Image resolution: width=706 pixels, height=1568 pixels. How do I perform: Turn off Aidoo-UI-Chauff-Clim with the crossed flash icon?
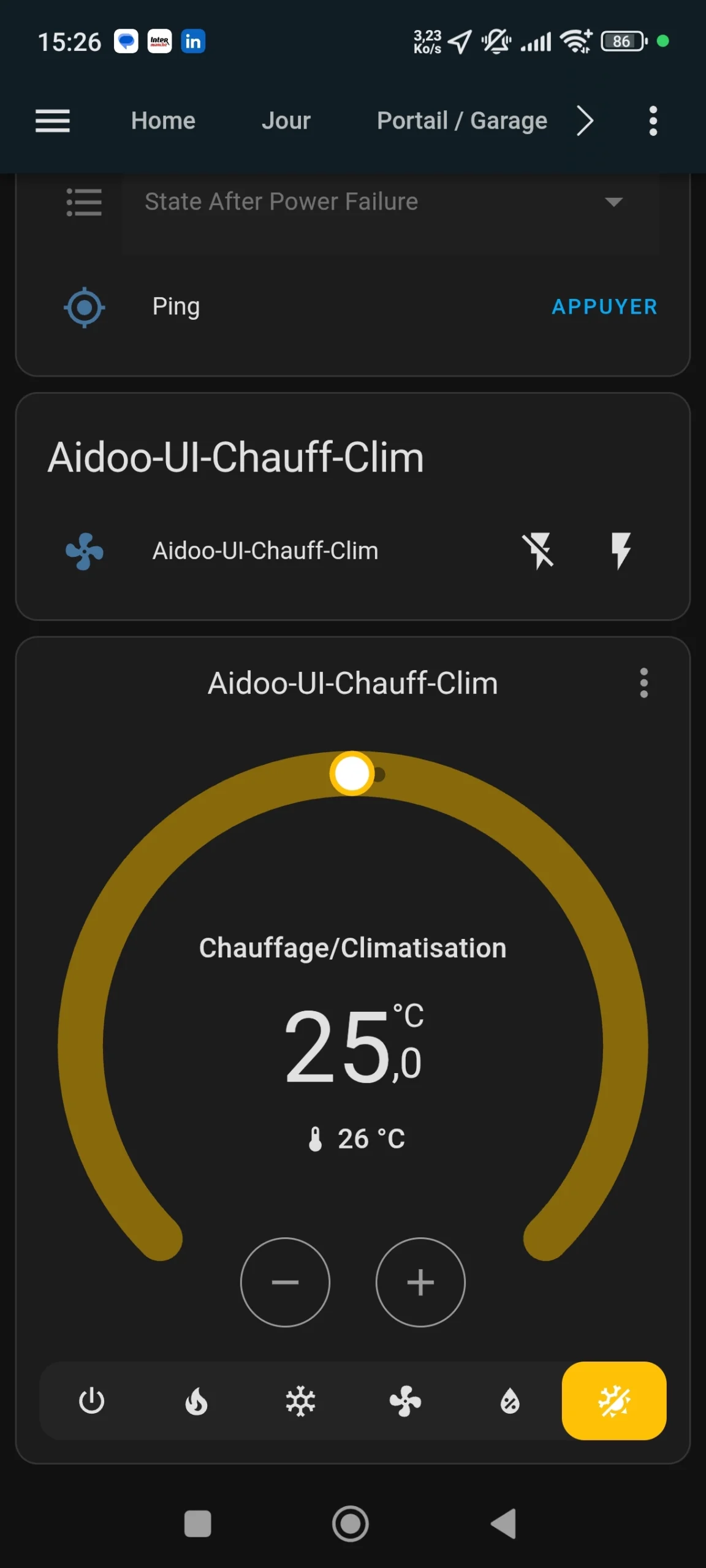pos(538,551)
